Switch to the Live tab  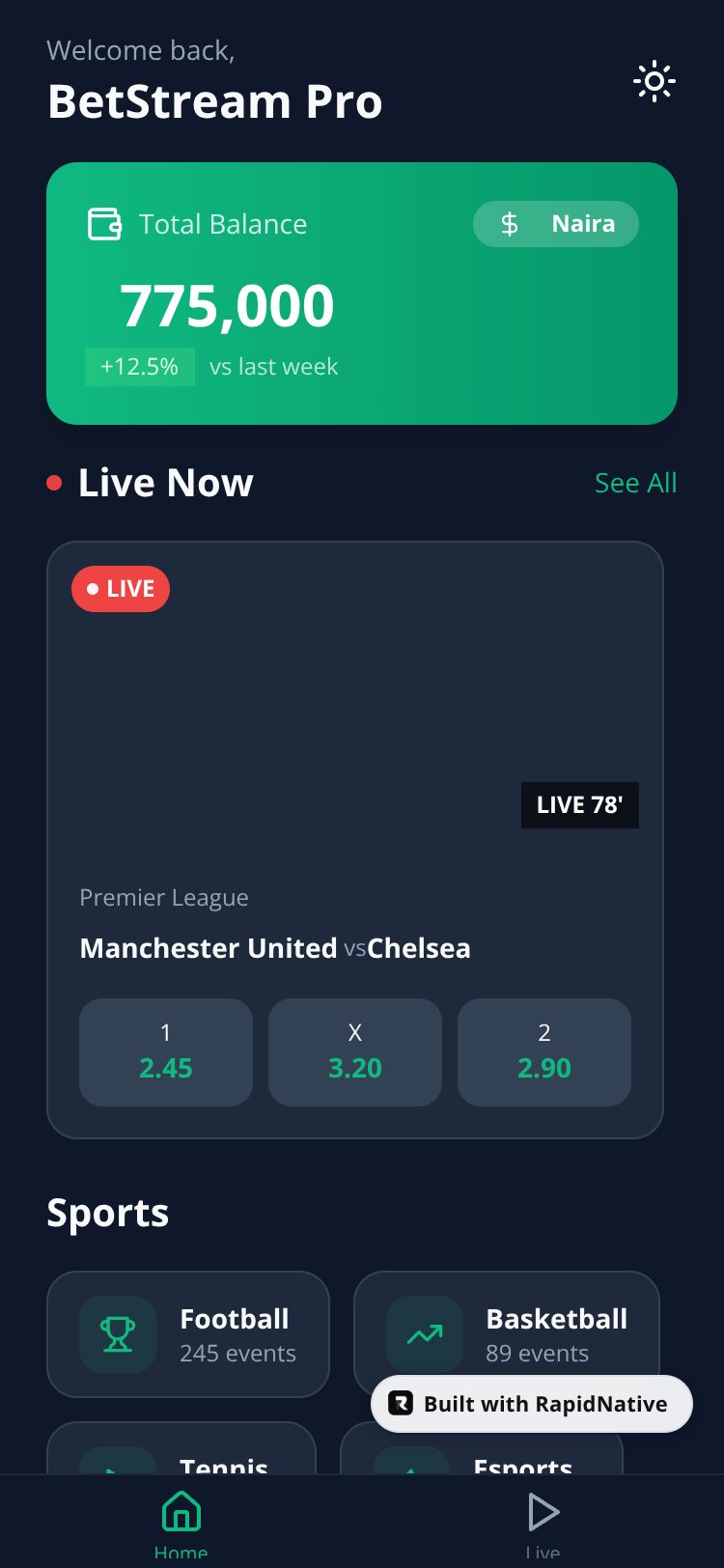pos(543,1522)
